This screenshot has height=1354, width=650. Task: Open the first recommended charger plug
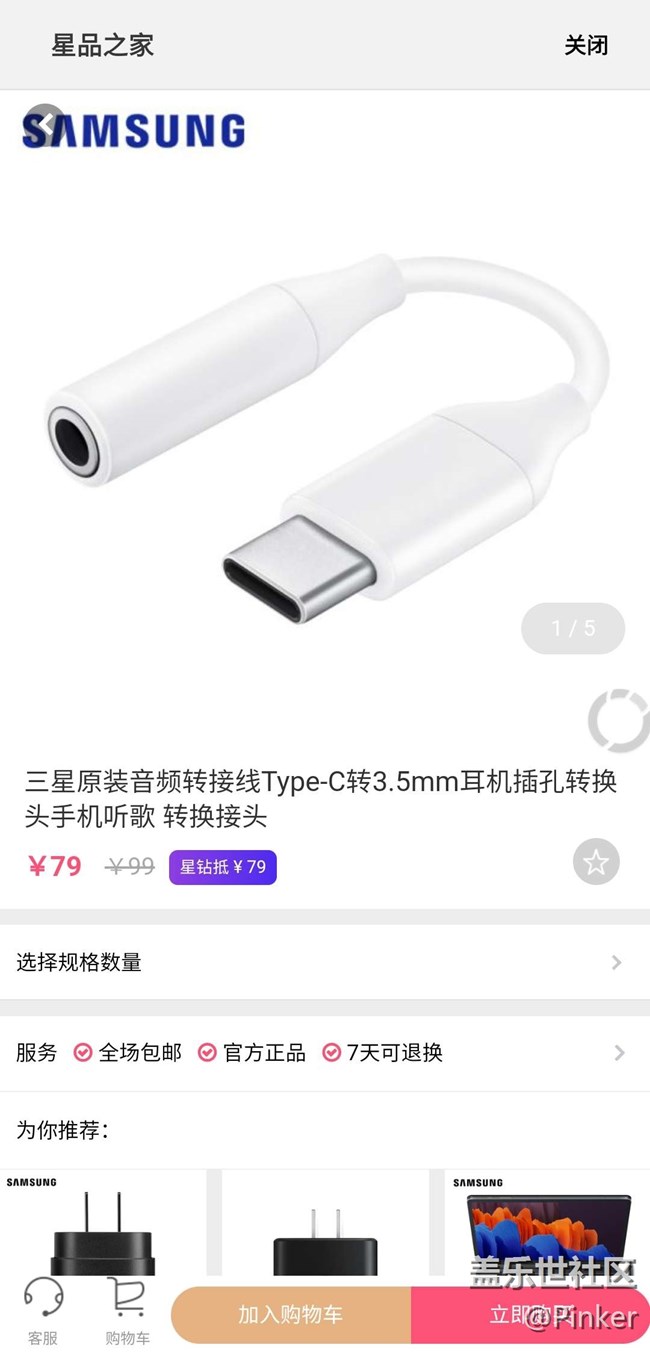(102, 1228)
